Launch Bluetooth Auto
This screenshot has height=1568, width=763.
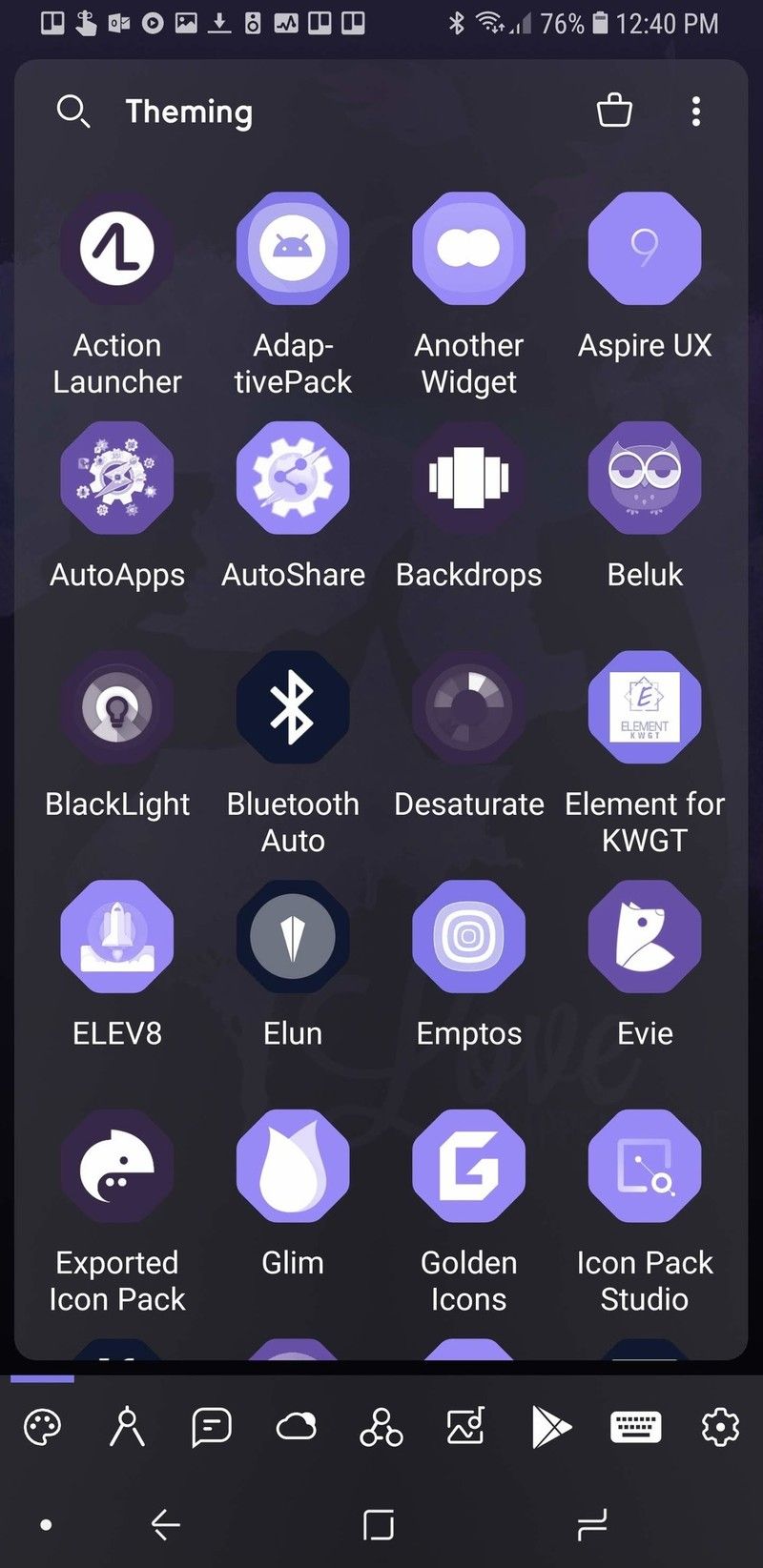click(293, 706)
